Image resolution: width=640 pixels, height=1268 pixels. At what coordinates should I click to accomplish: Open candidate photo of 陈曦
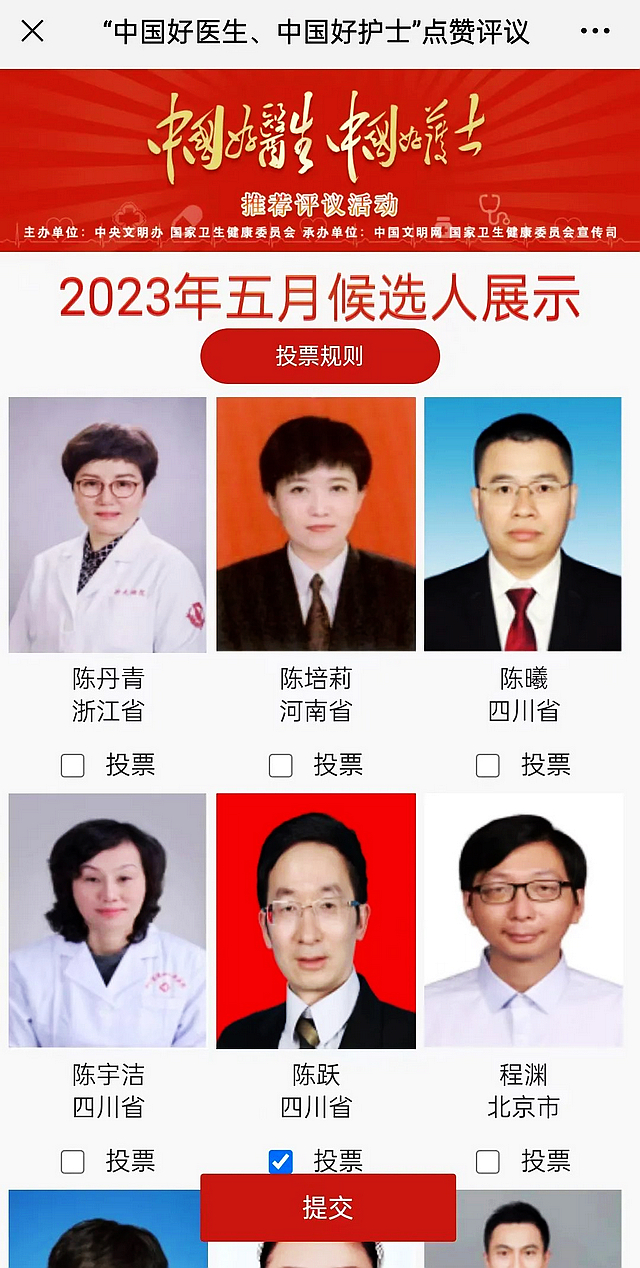[523, 525]
